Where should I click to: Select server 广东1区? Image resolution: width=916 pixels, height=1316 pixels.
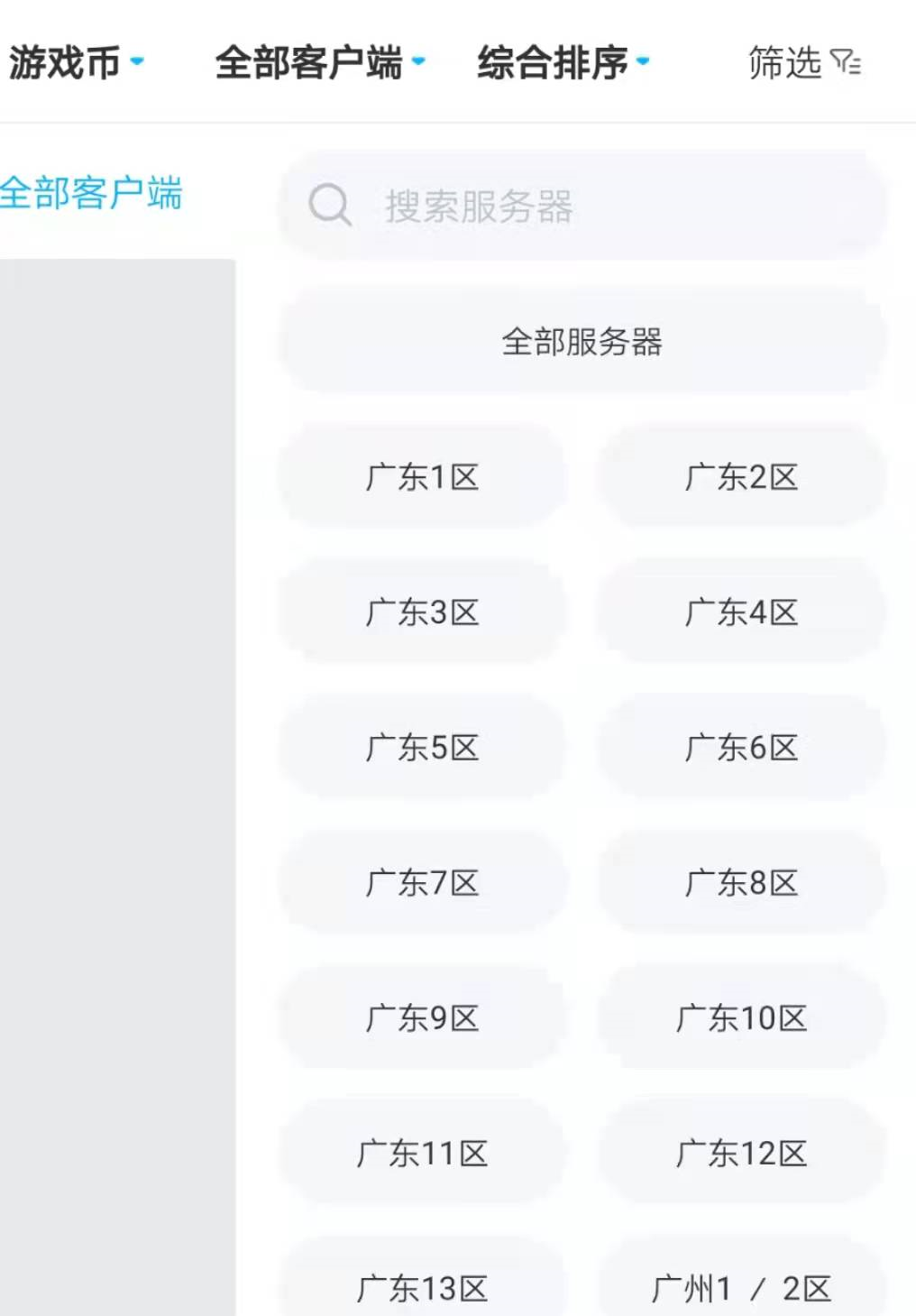422,476
